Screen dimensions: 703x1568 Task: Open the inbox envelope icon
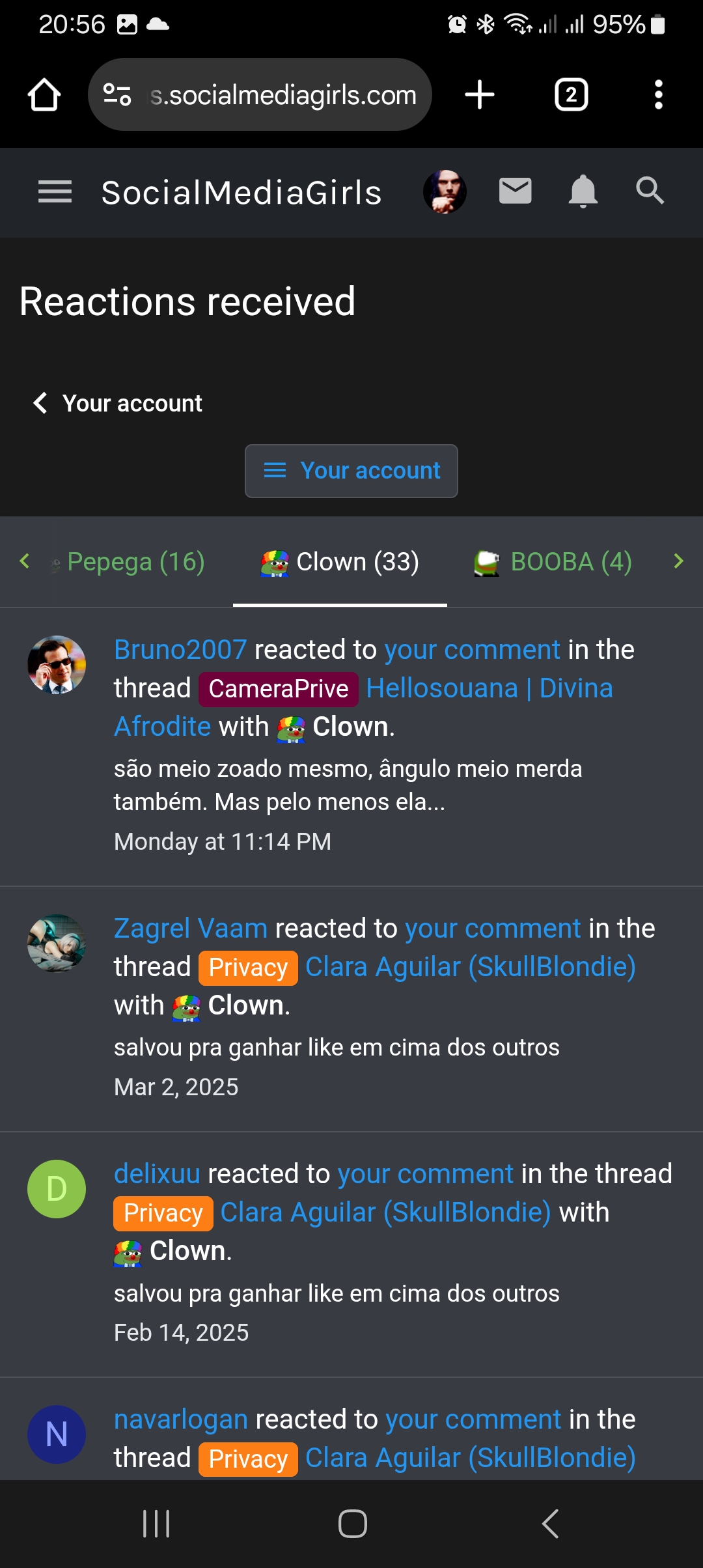[515, 191]
